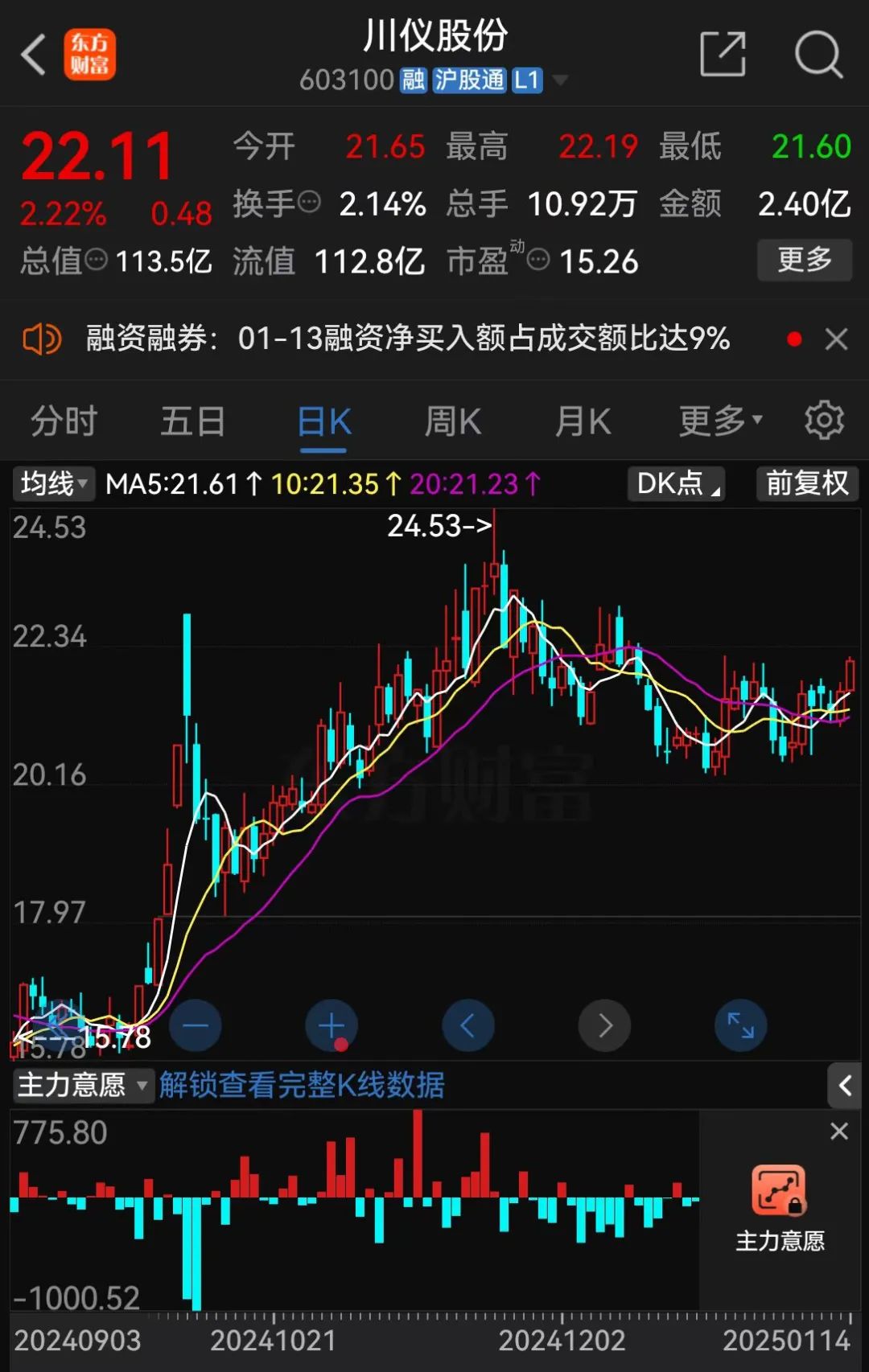This screenshot has height=1372, width=869.
Task: Expand chart to fullscreen
Action: [x=740, y=1025]
